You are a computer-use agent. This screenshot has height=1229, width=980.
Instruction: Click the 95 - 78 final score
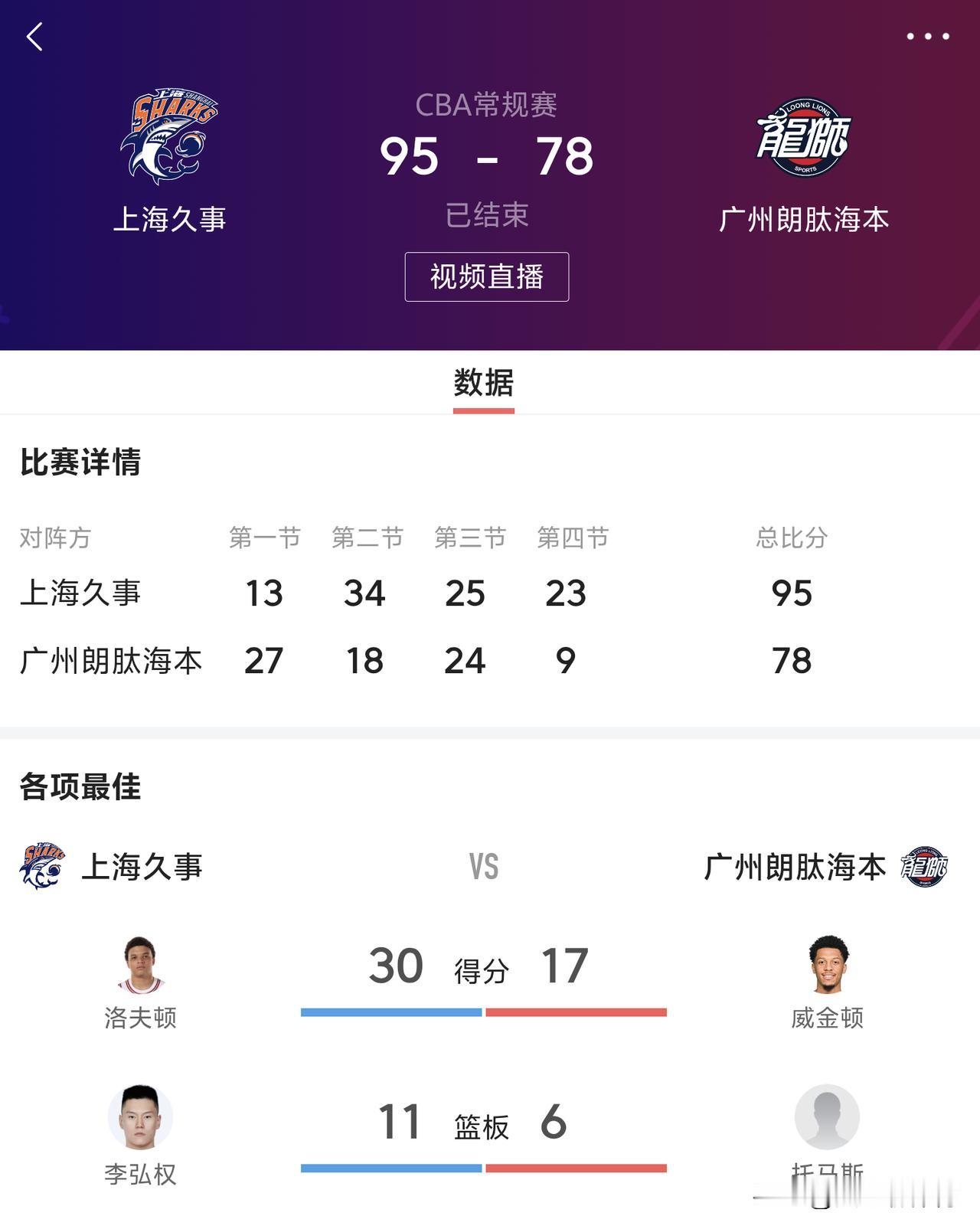pos(488,159)
